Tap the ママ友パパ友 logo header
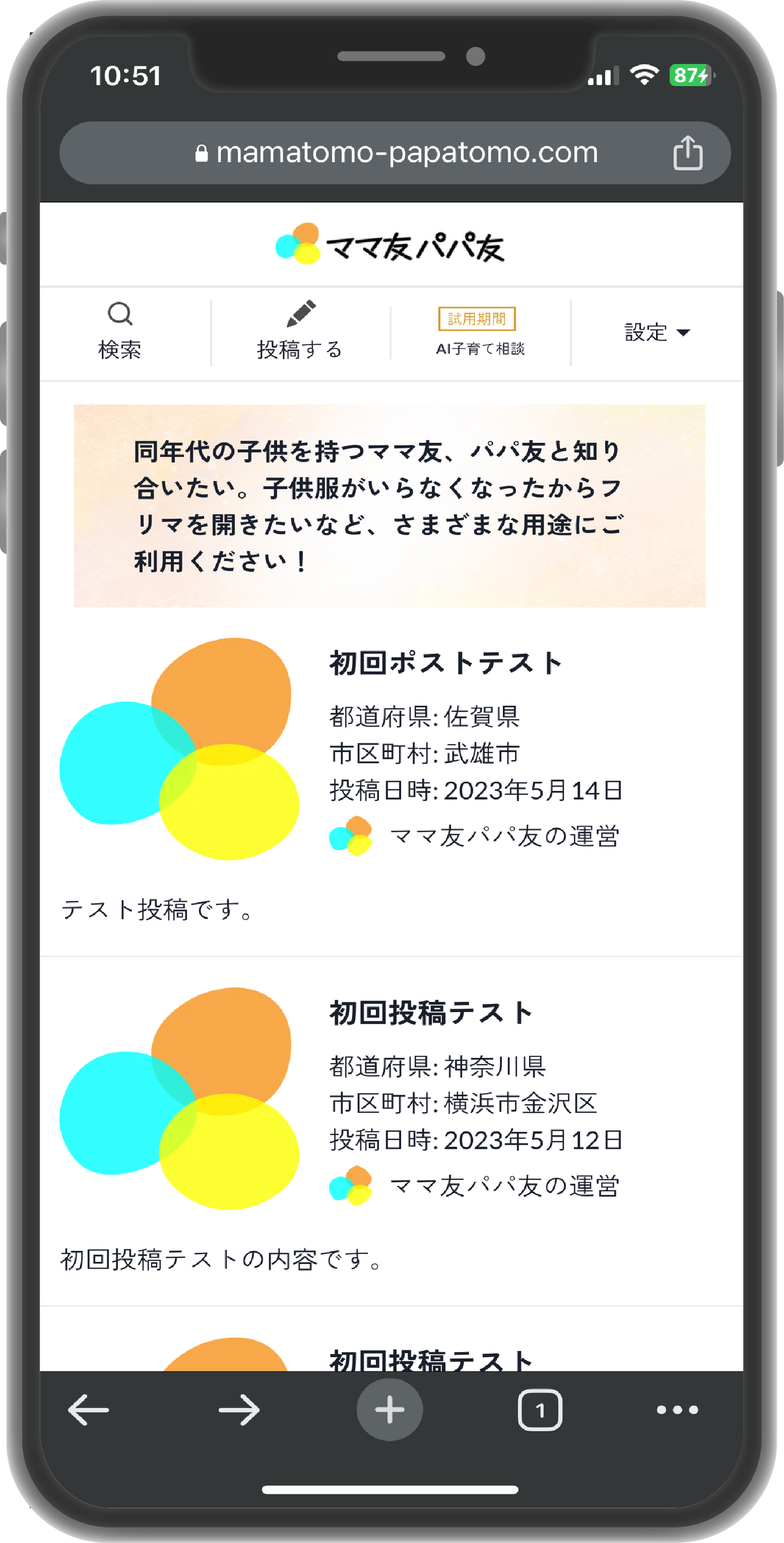 click(390, 245)
